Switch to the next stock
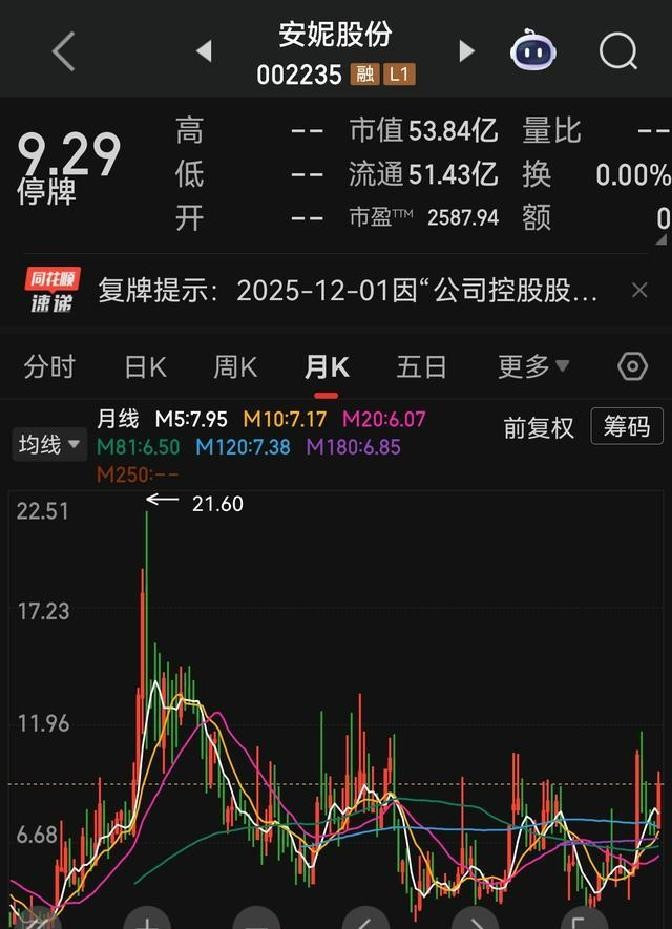 coord(466,51)
